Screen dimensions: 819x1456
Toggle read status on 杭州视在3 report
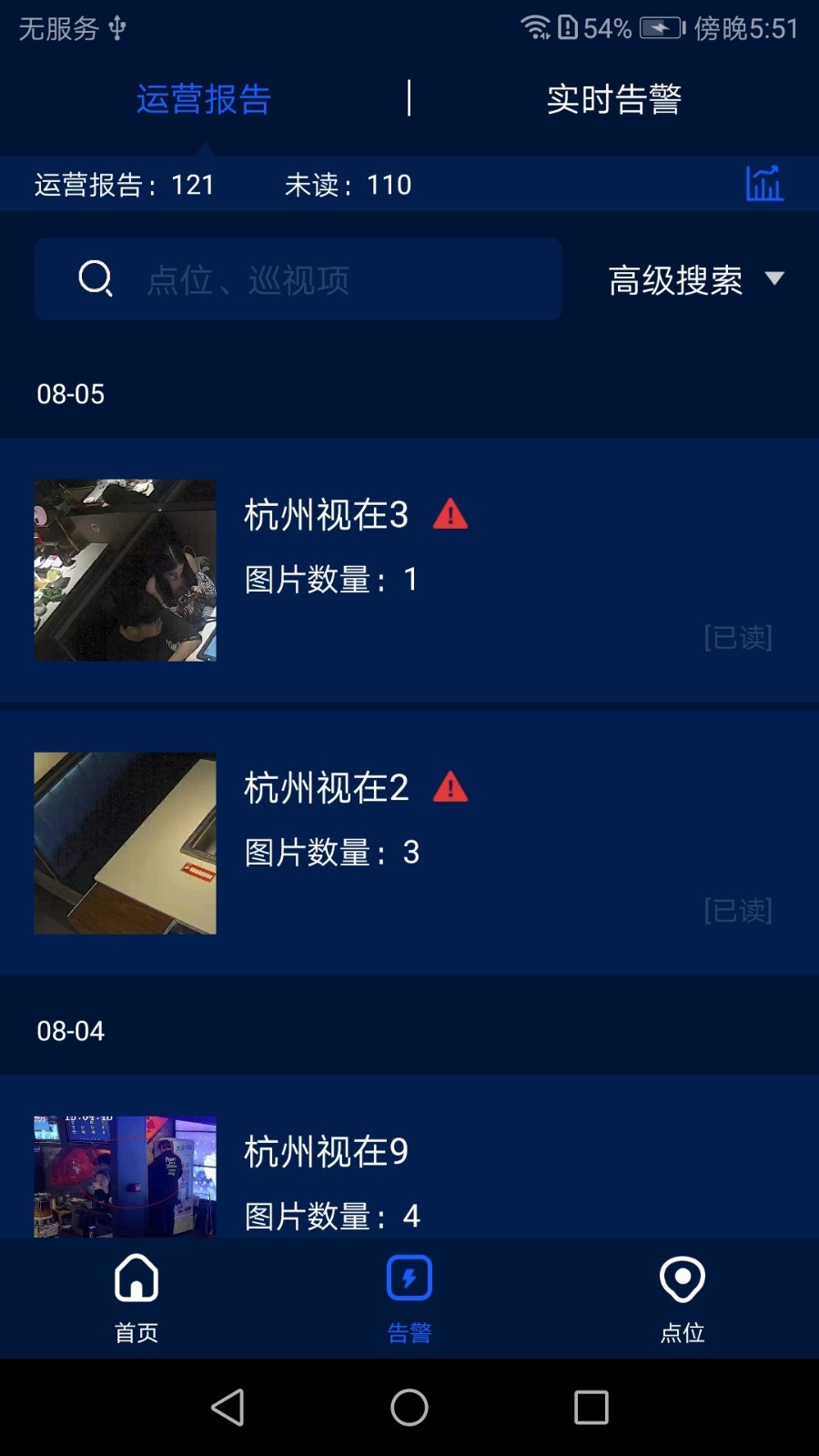coord(739,638)
